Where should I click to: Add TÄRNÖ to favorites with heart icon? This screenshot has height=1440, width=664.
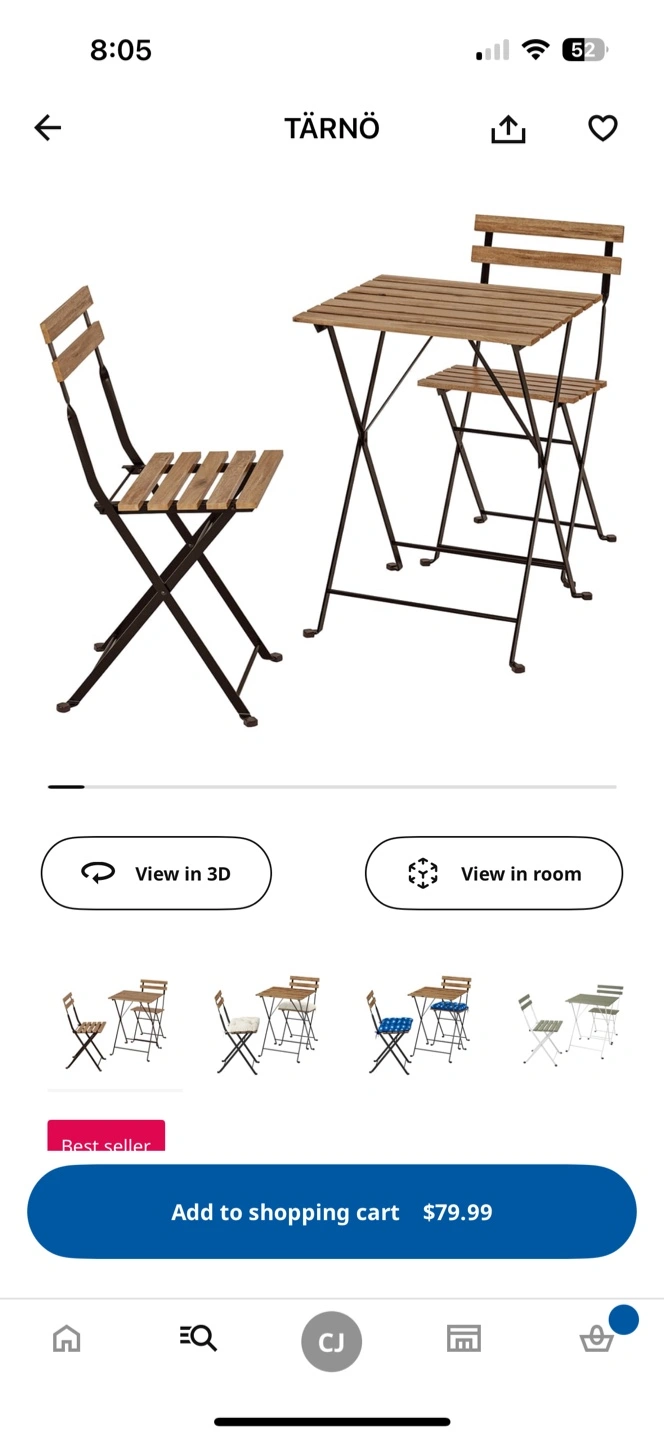point(602,129)
